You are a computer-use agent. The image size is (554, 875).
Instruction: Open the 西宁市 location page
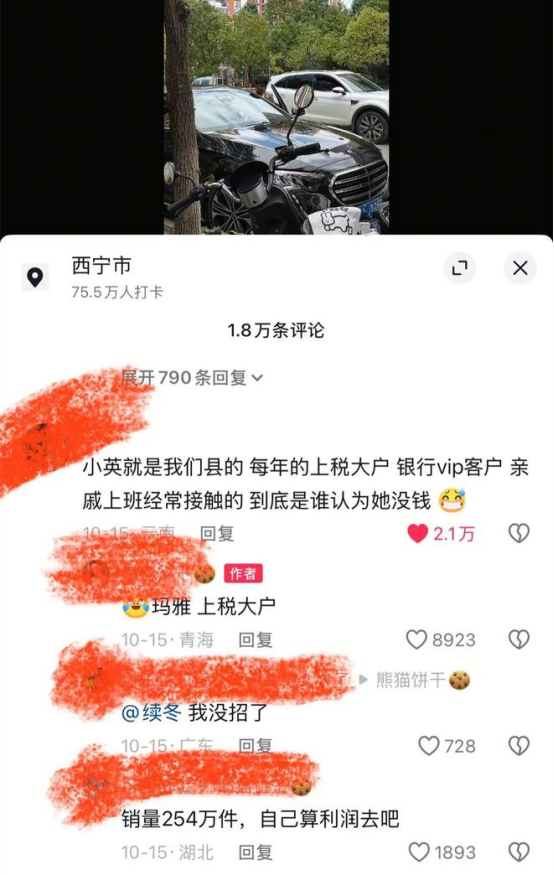pos(101,266)
